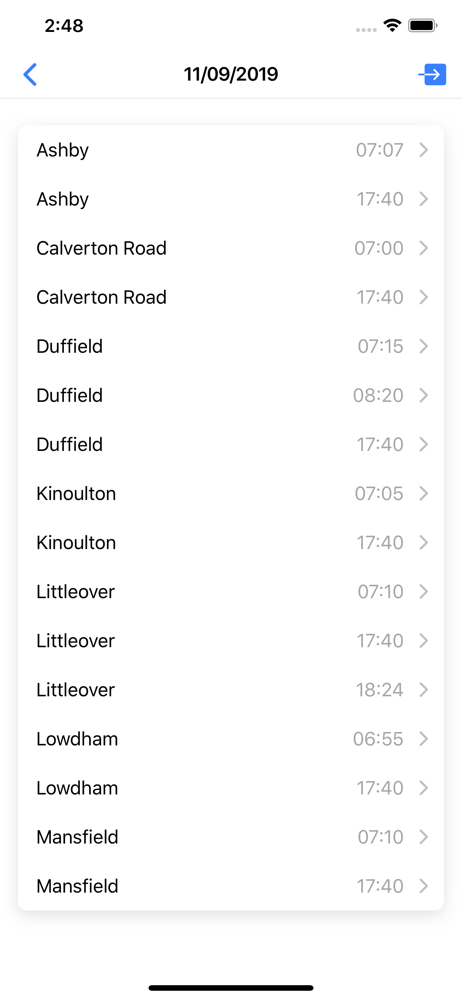Select Calverton Road at 07:00
The height and width of the screenshot is (1000, 462).
pyautogui.click(x=231, y=248)
